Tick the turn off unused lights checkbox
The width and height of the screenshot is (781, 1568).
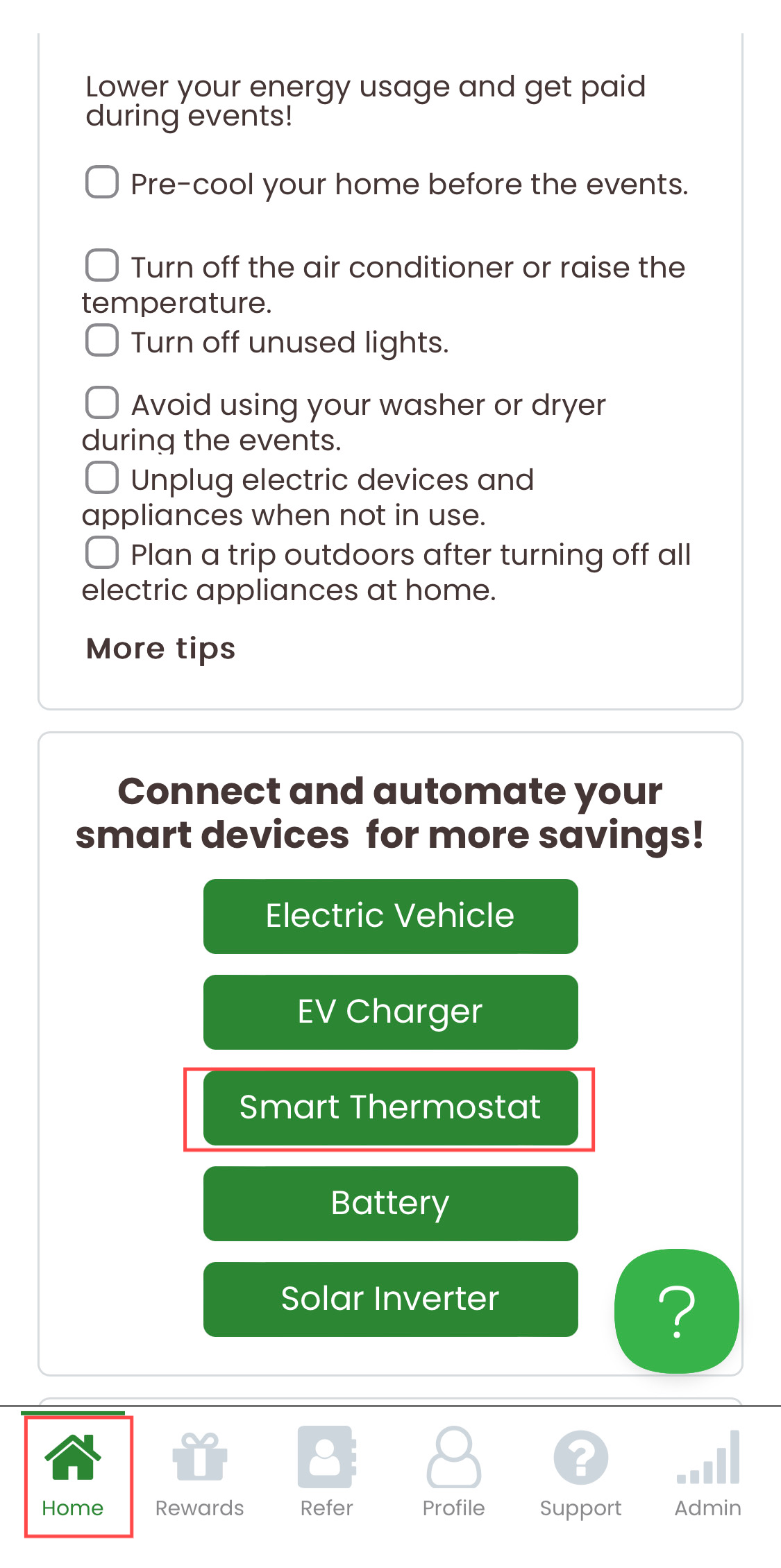click(x=102, y=341)
